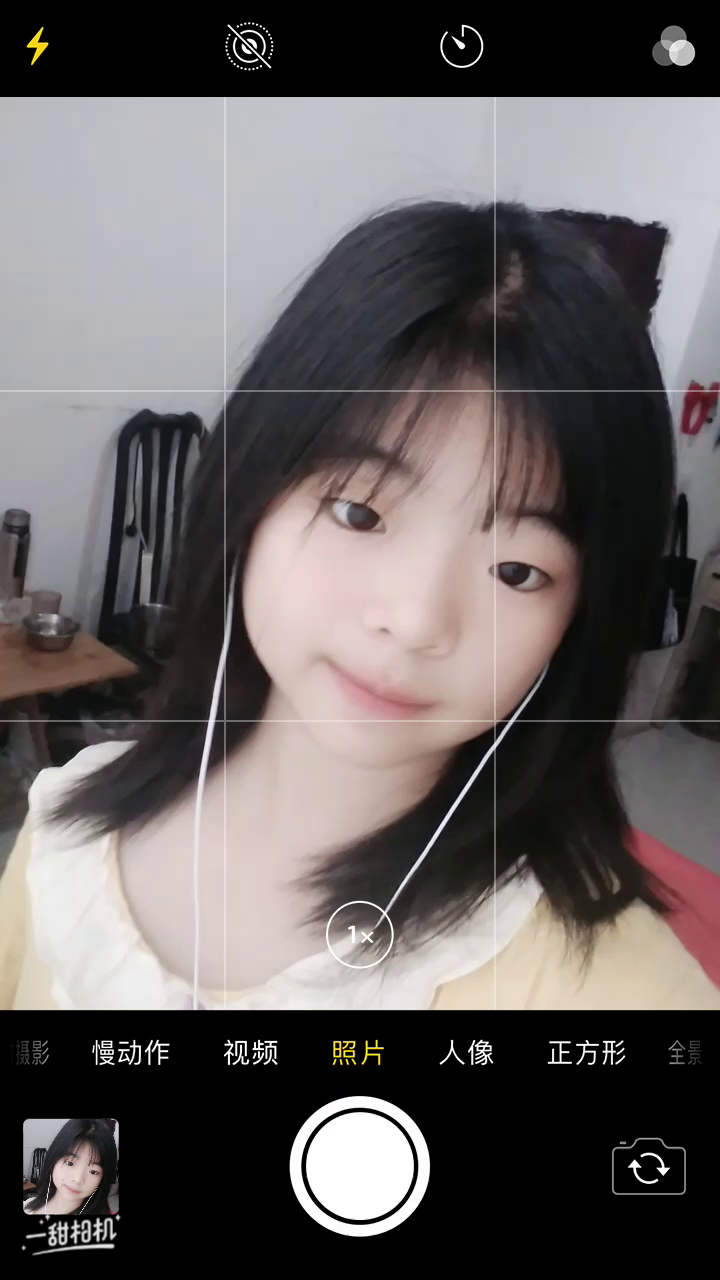Switch to 人像 portrait mode

[x=467, y=1053]
